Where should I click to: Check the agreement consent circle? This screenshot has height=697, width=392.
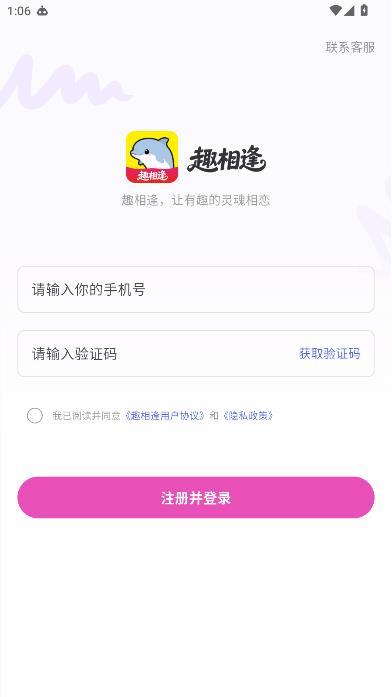click(35, 416)
